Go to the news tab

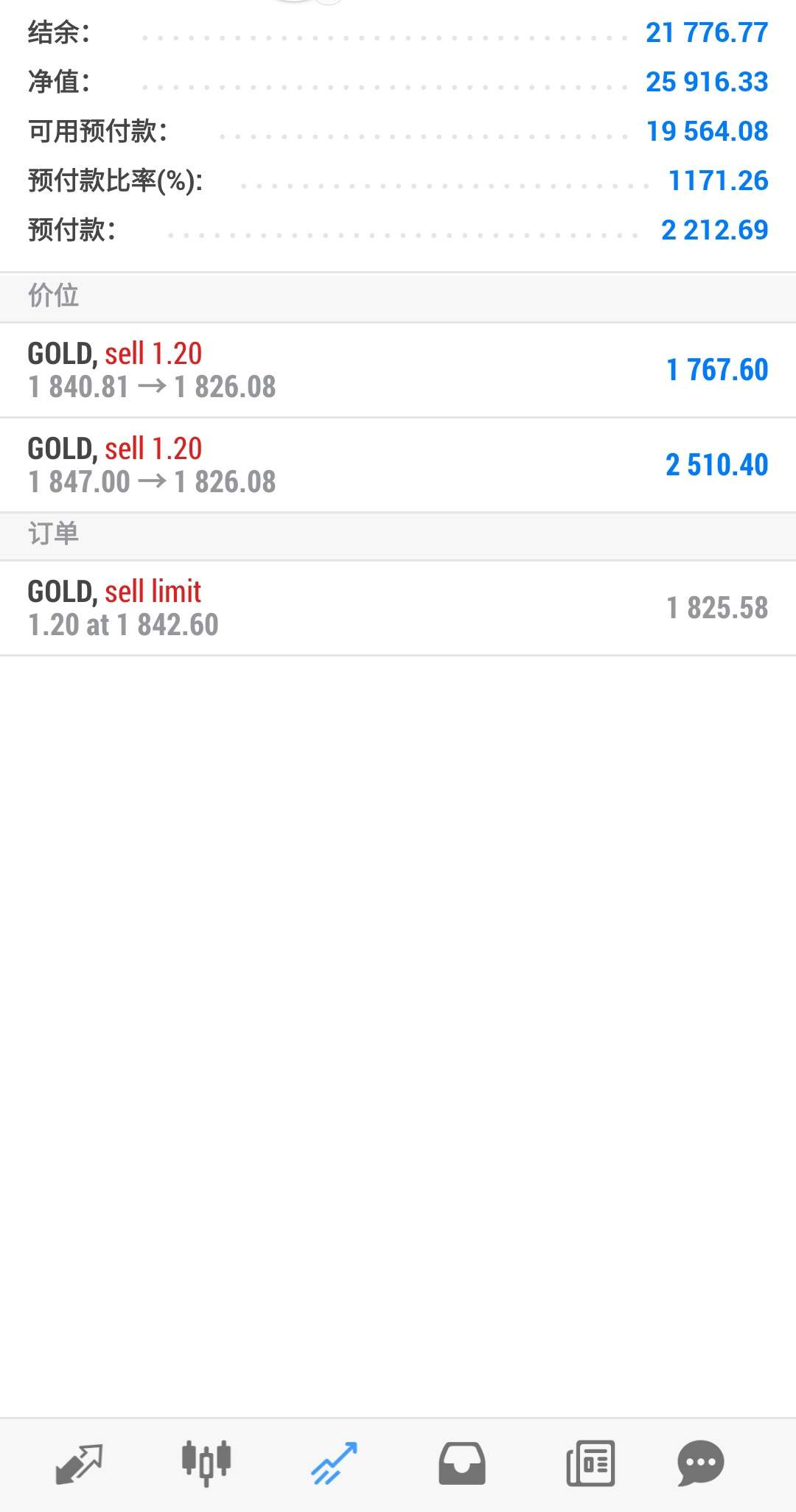click(590, 1463)
